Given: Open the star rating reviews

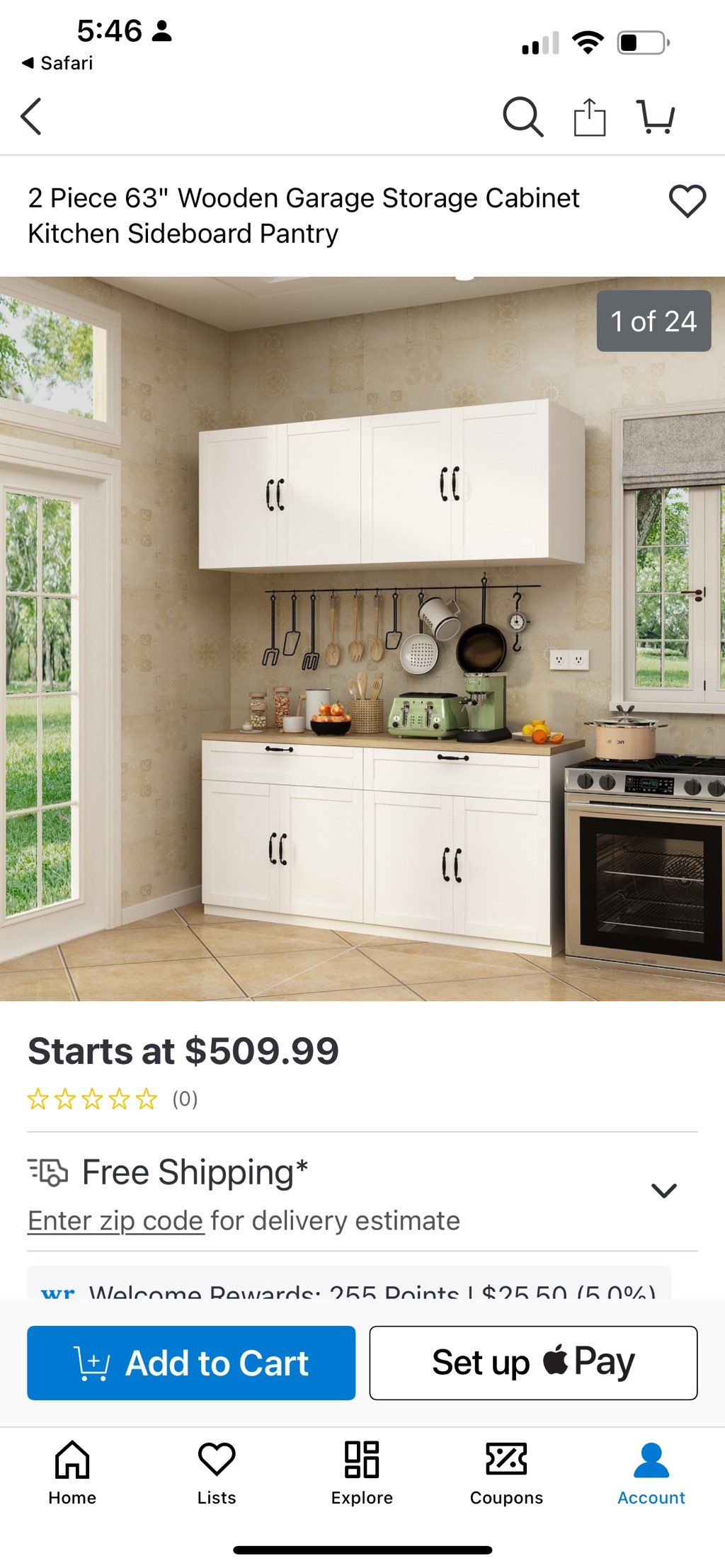Looking at the screenshot, I should 92,1099.
